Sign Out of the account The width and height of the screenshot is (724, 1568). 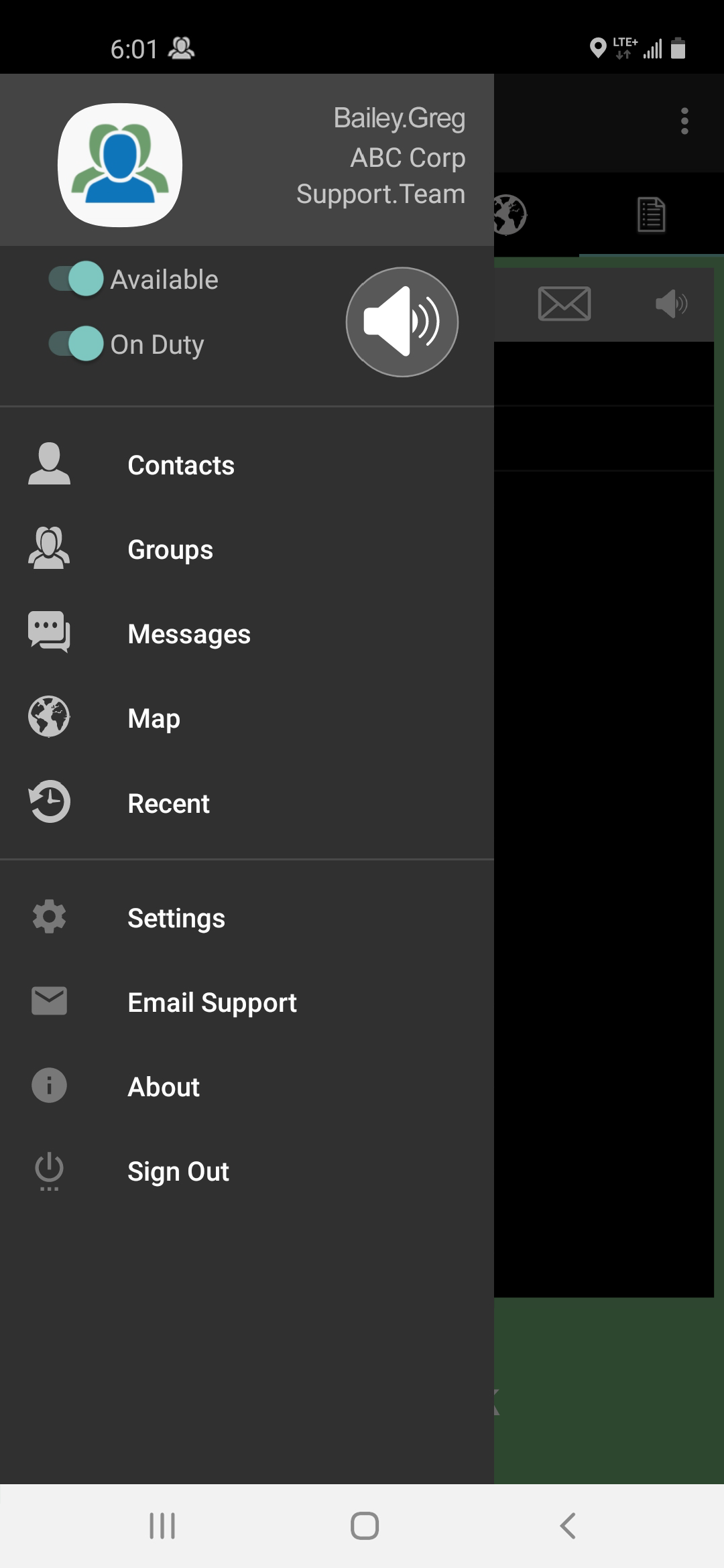pos(178,1171)
